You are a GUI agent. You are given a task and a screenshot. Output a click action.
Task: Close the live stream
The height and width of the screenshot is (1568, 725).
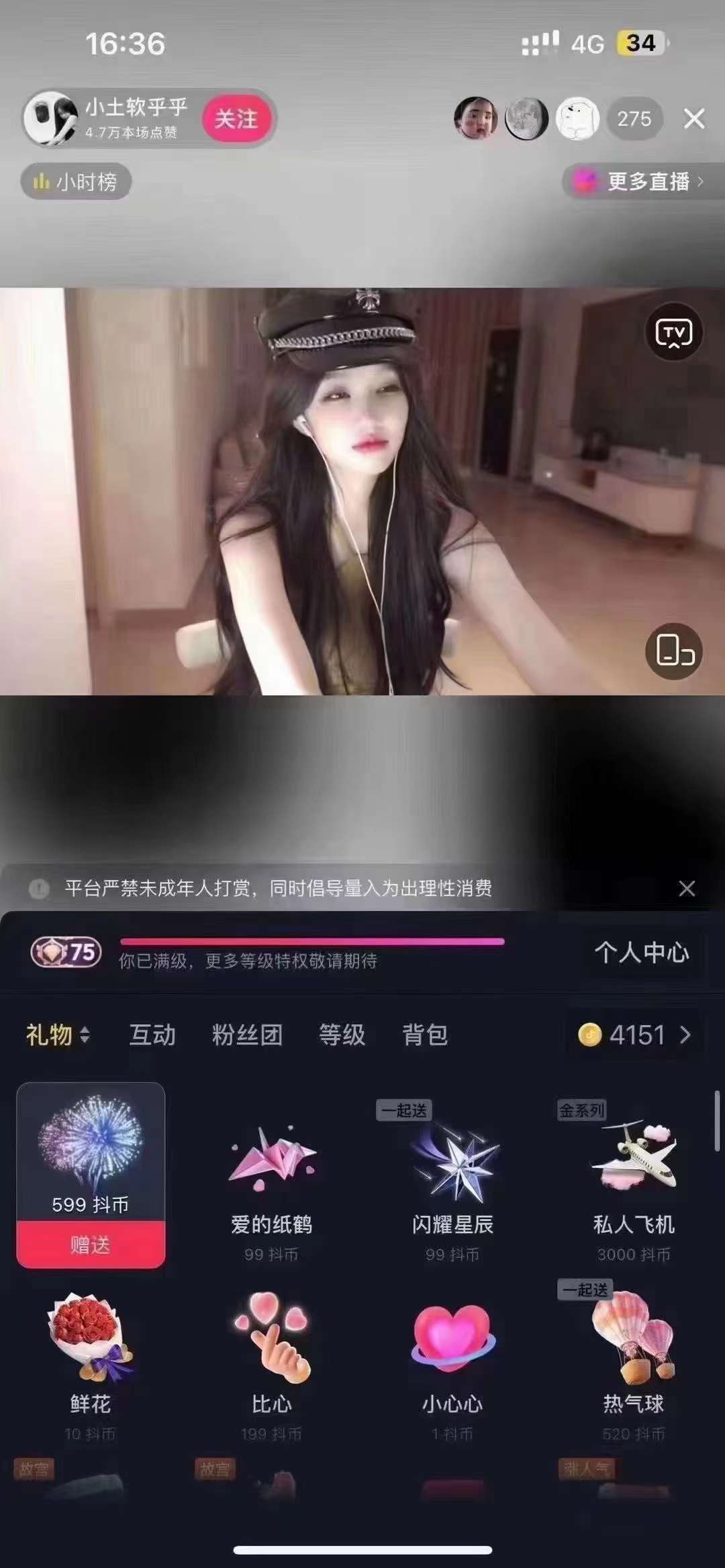tap(694, 119)
